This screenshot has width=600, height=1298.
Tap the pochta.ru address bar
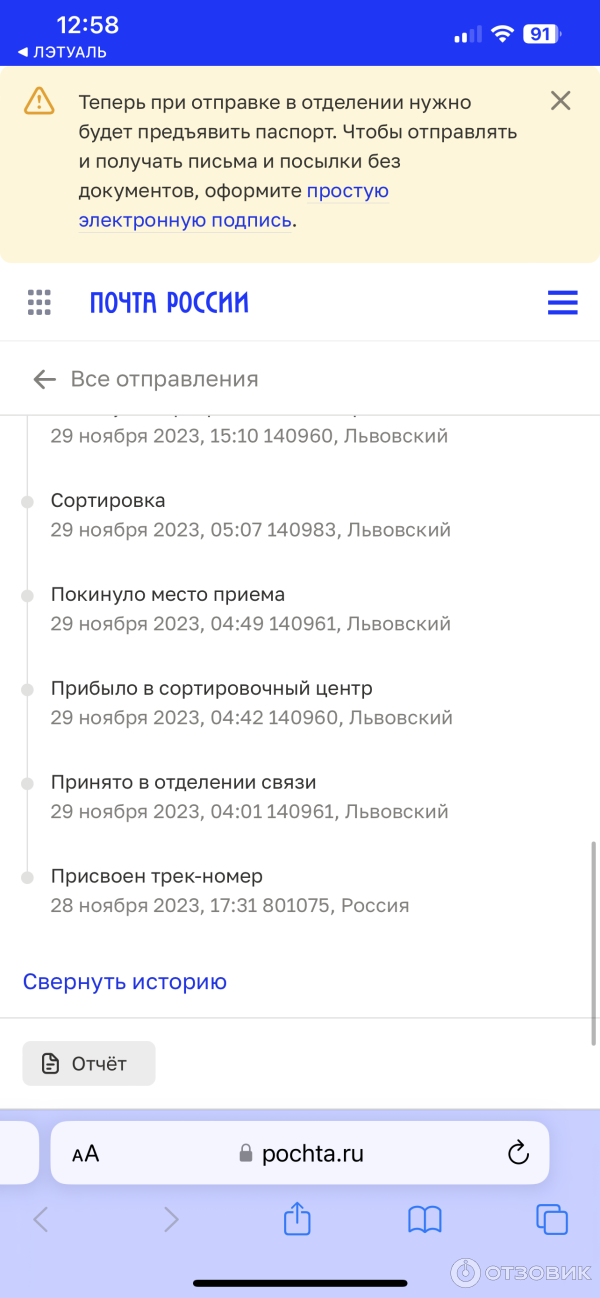300,1154
